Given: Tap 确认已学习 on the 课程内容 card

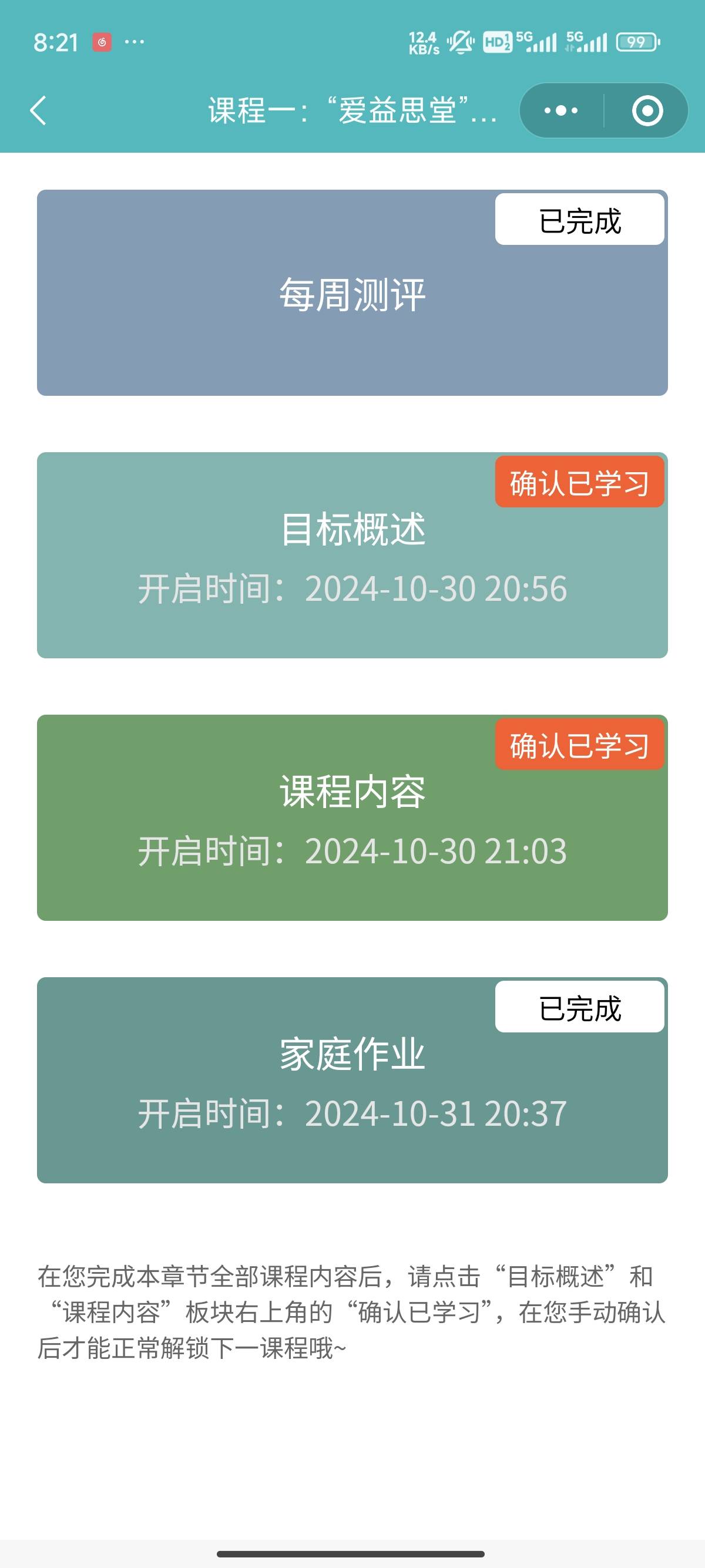Looking at the screenshot, I should pos(579,745).
